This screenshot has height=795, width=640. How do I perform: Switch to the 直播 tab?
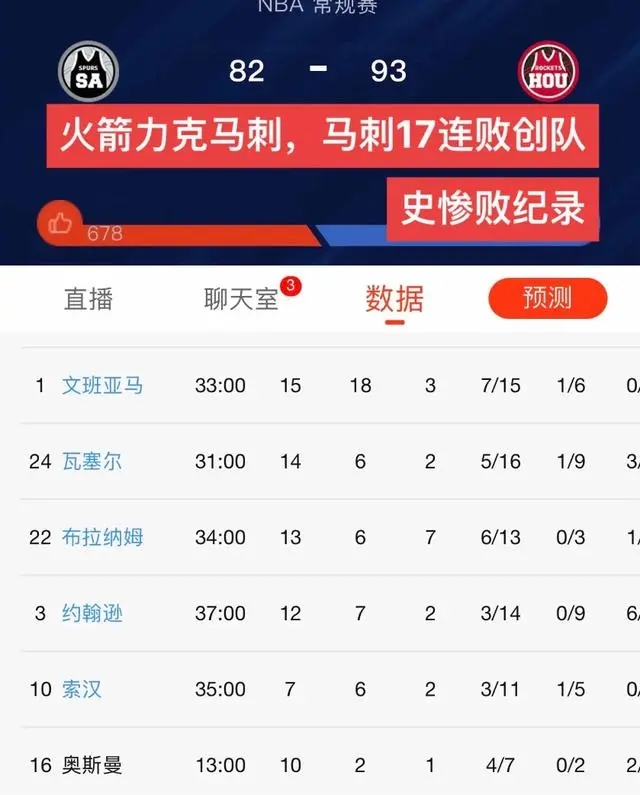coord(89,299)
